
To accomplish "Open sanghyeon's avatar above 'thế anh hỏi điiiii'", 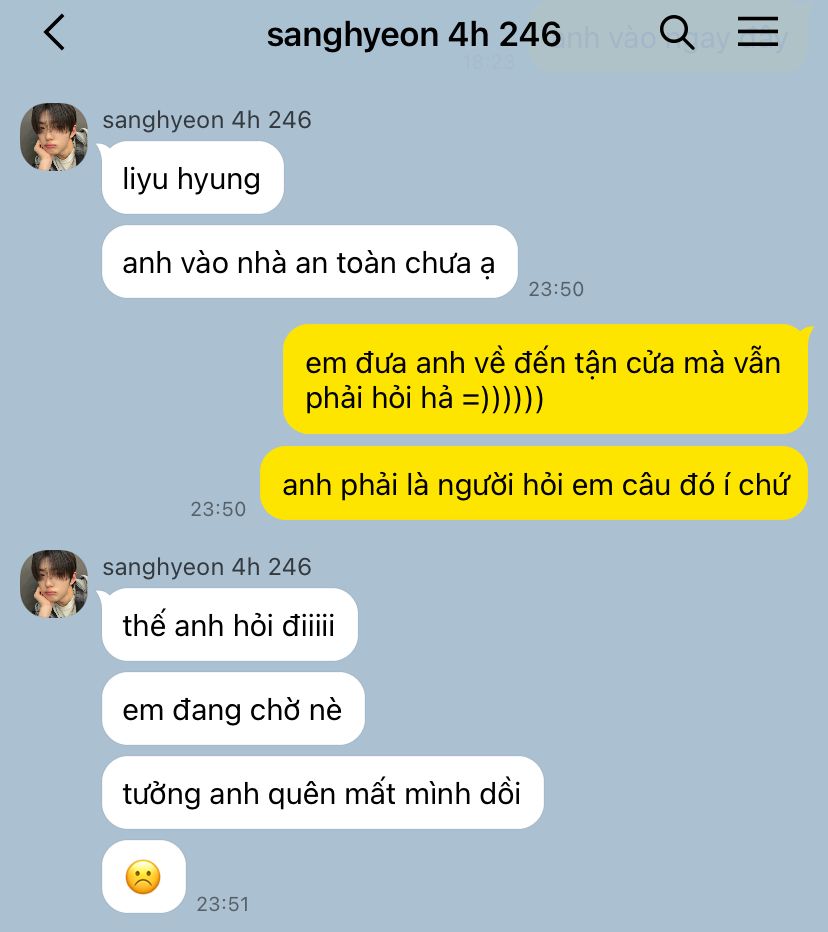I will (54, 584).
